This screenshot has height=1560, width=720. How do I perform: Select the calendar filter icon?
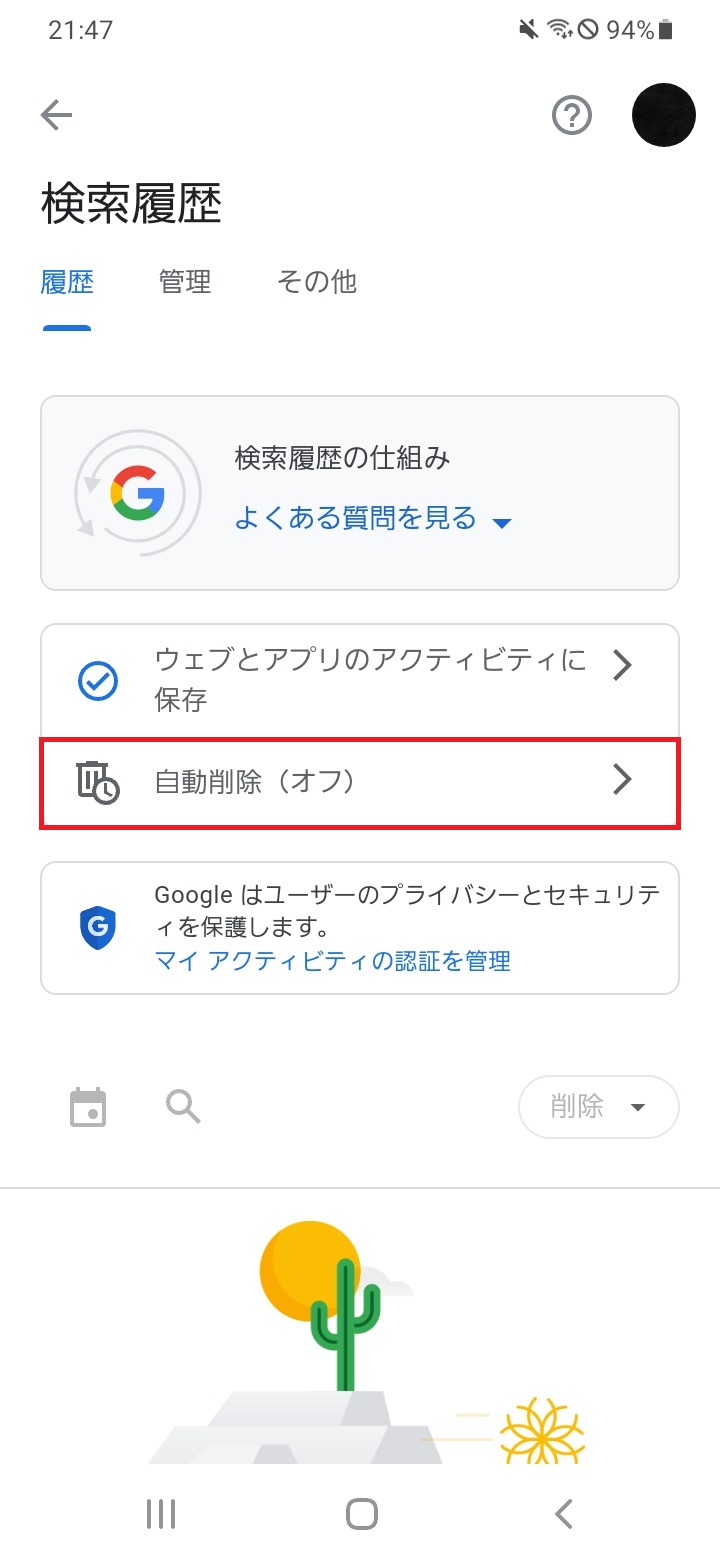pyautogui.click(x=88, y=1106)
